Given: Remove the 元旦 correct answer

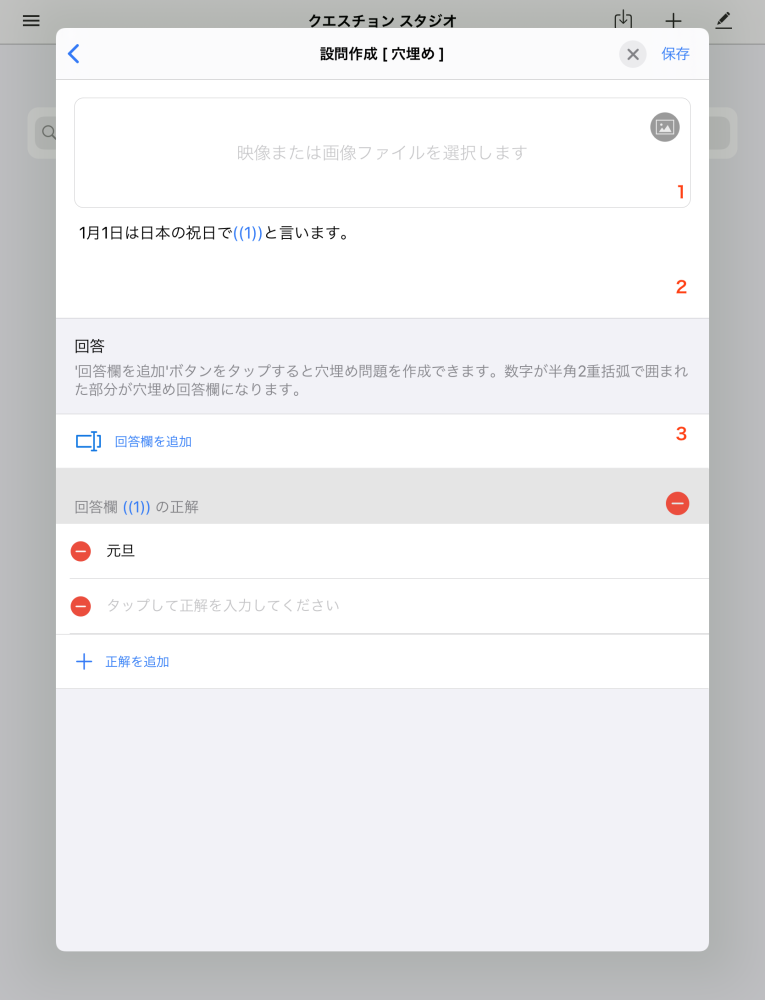Looking at the screenshot, I should 81,551.
